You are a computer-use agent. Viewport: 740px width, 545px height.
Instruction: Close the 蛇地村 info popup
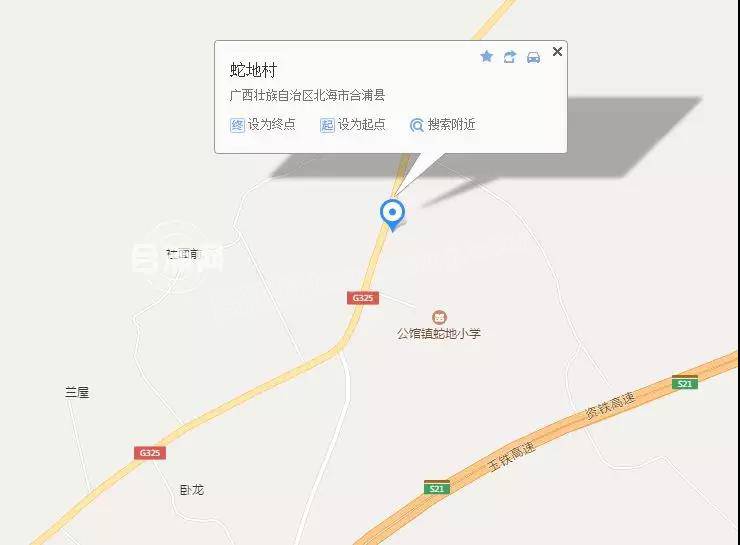(x=558, y=51)
